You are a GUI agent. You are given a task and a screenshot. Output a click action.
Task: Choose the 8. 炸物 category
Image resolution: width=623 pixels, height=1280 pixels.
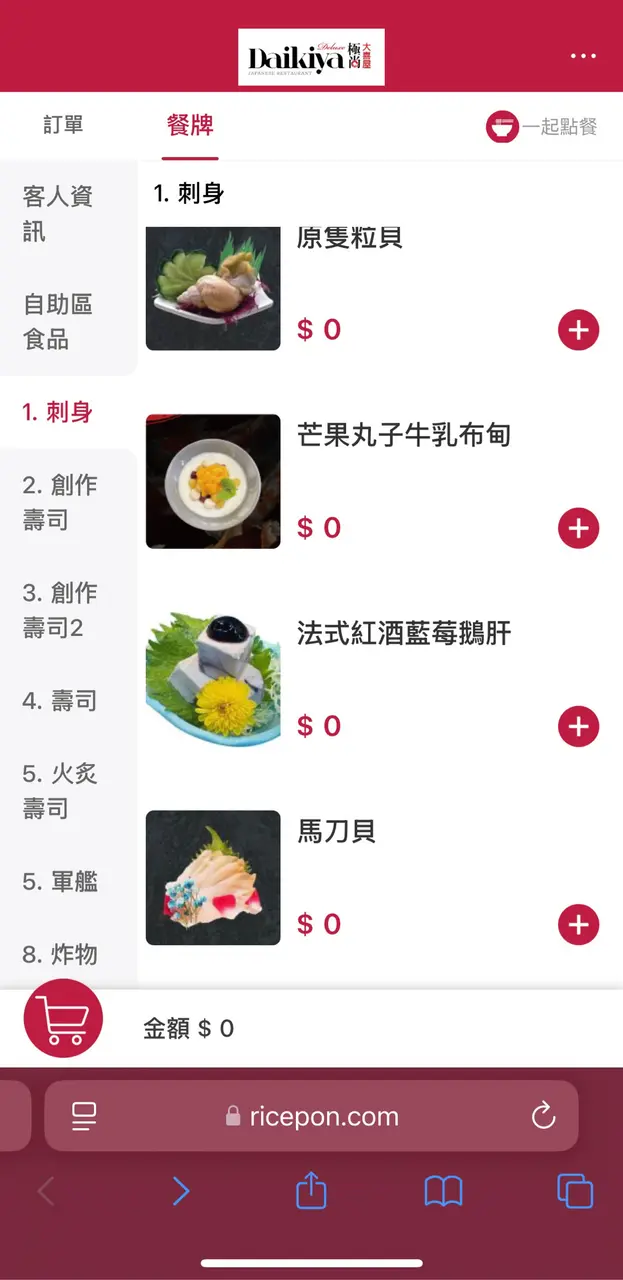click(60, 955)
